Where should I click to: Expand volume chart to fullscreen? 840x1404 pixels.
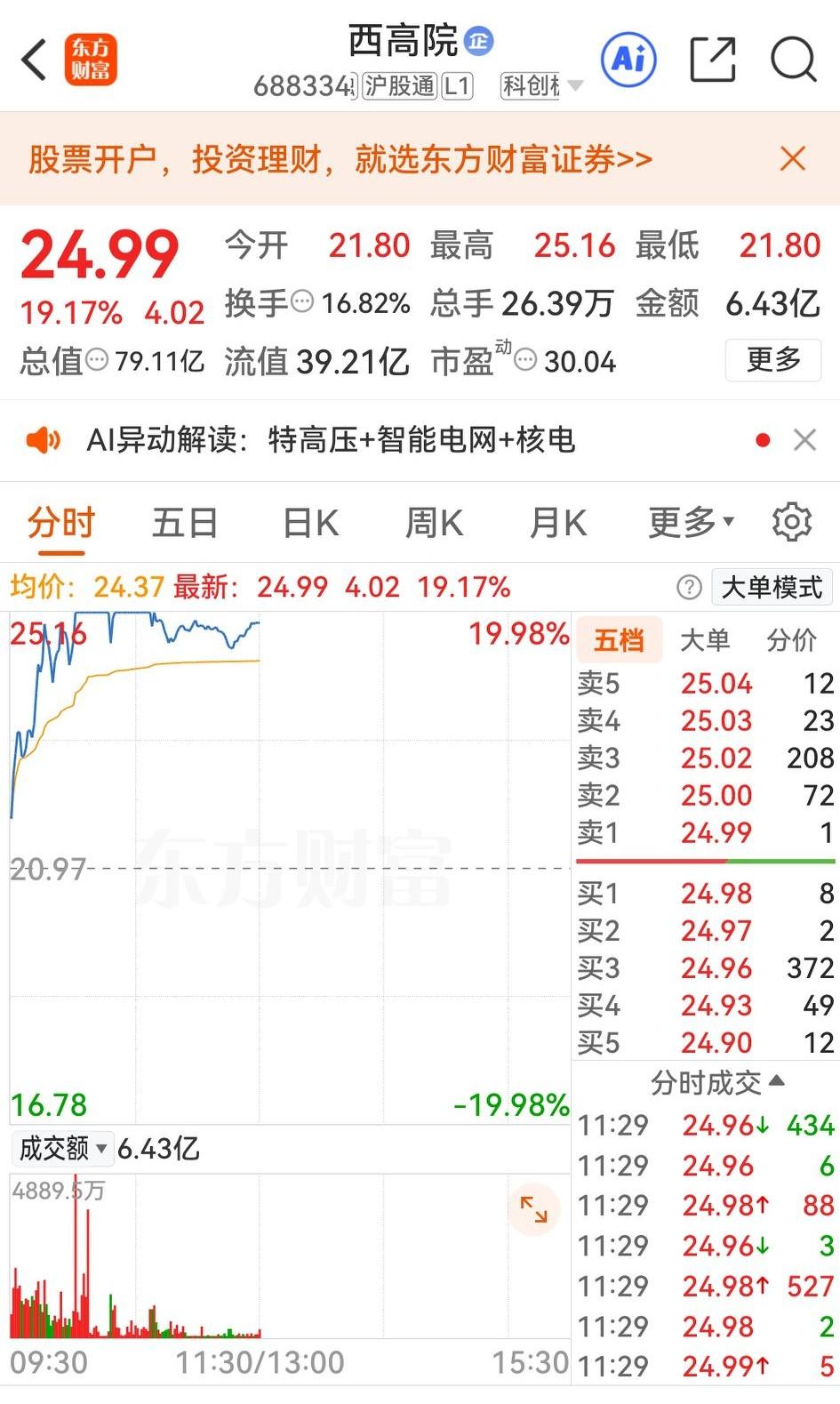pyautogui.click(x=533, y=1210)
